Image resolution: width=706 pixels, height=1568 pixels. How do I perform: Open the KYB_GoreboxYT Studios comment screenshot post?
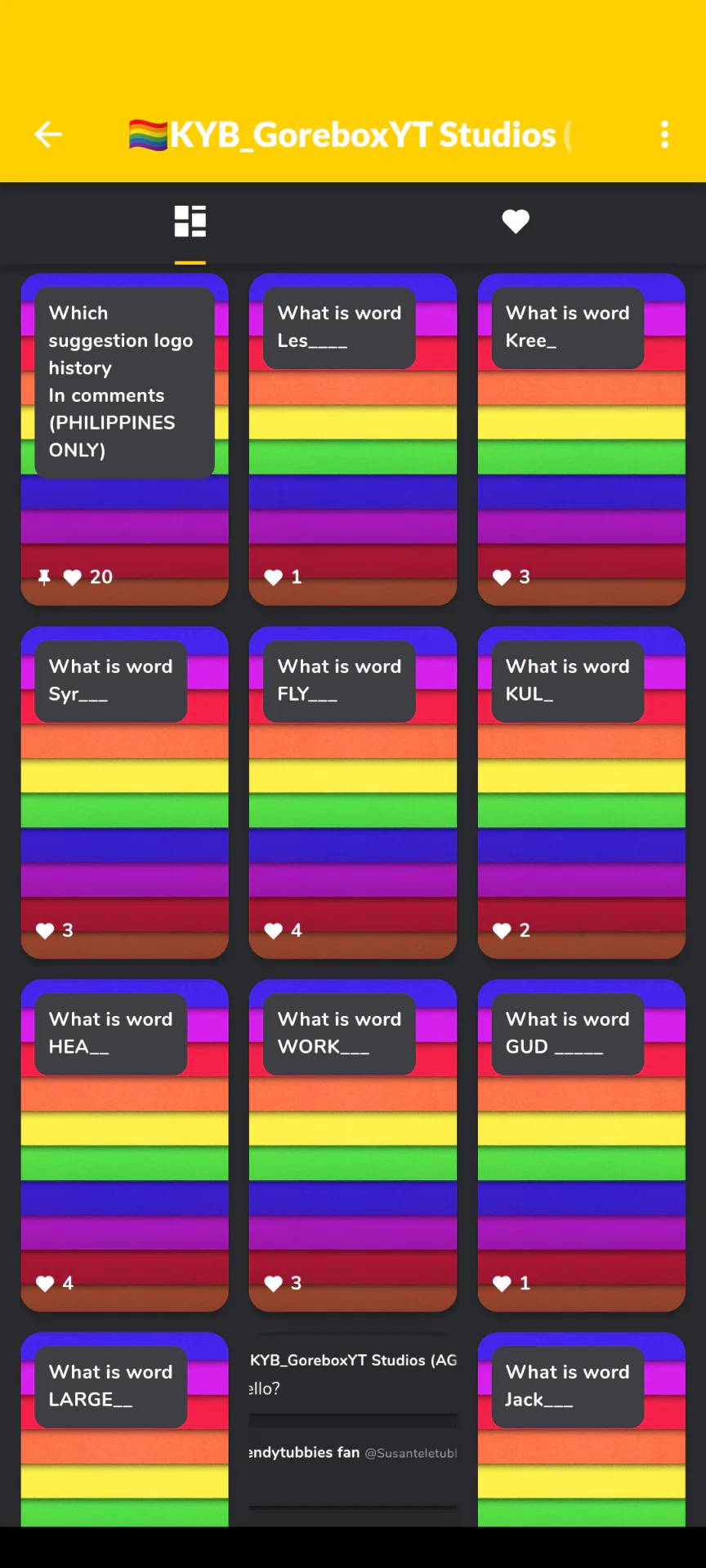[x=353, y=1429]
